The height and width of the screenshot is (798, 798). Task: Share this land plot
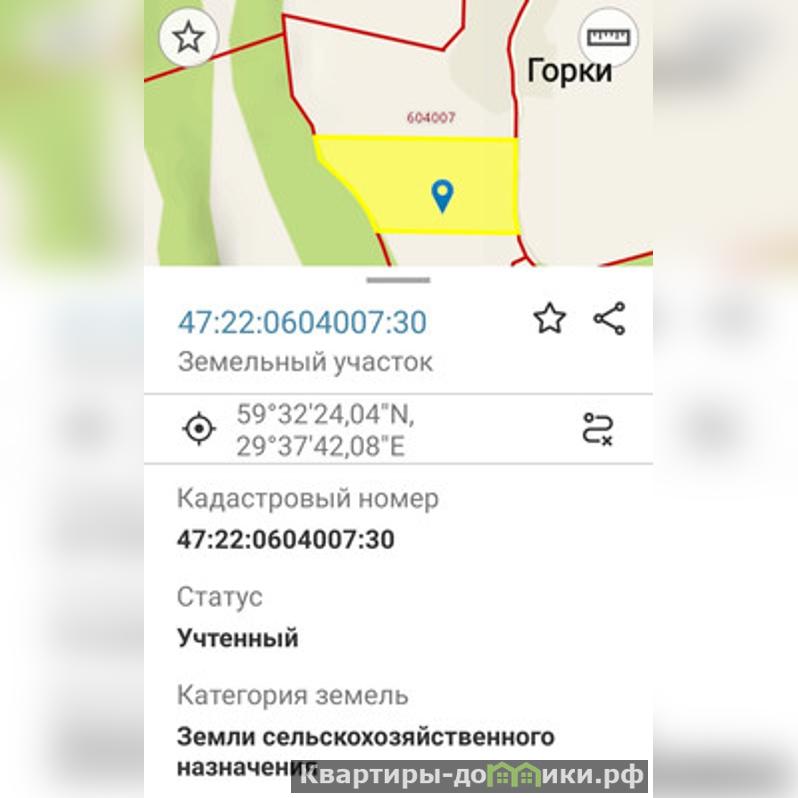pyautogui.click(x=609, y=319)
